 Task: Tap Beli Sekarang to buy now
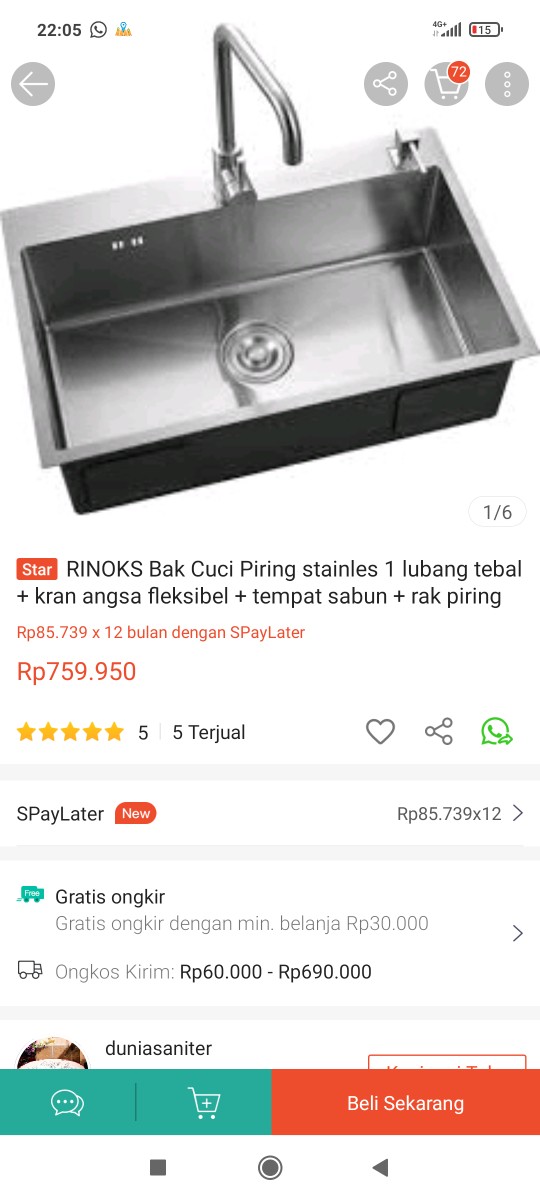point(405,1103)
